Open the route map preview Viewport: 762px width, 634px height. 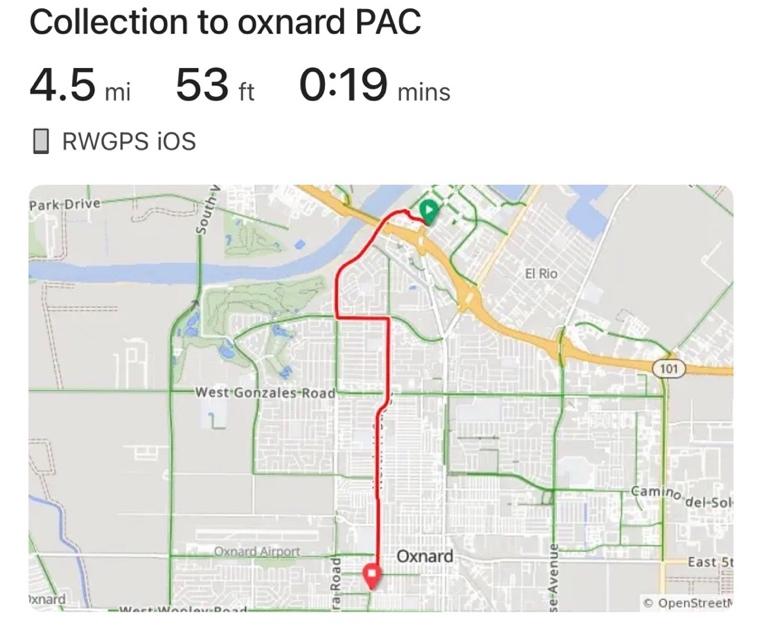(x=380, y=397)
